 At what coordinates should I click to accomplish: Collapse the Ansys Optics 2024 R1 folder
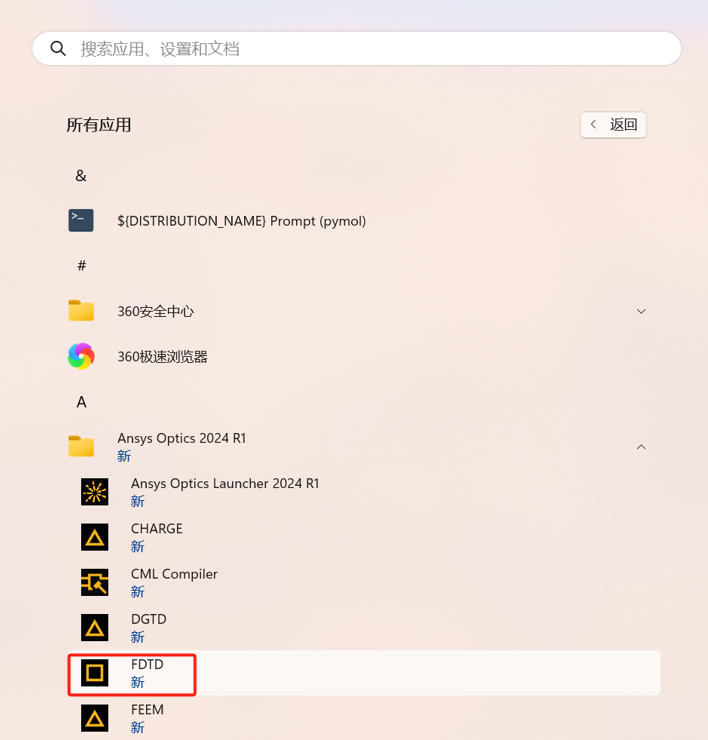click(640, 447)
